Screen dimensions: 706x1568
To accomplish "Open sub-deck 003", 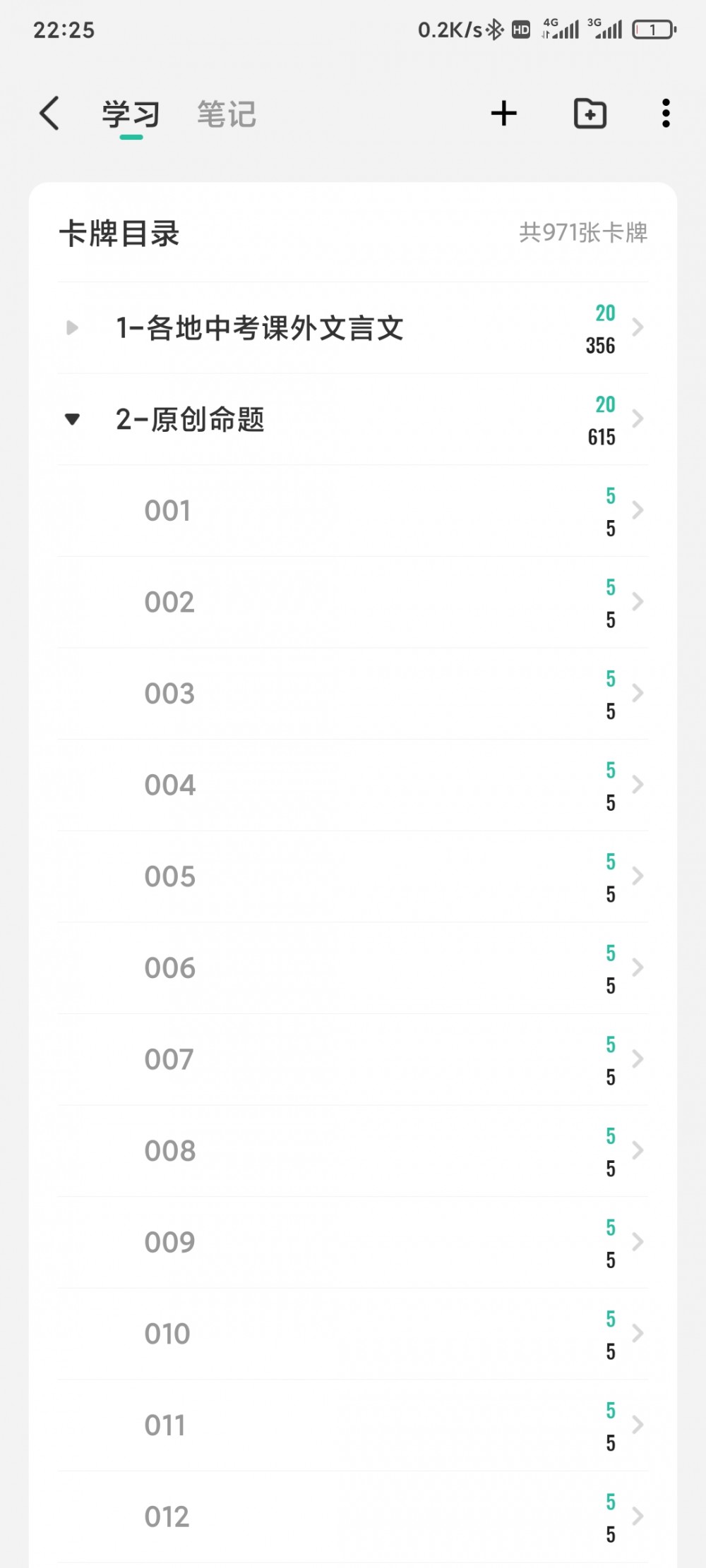I will 353,694.
